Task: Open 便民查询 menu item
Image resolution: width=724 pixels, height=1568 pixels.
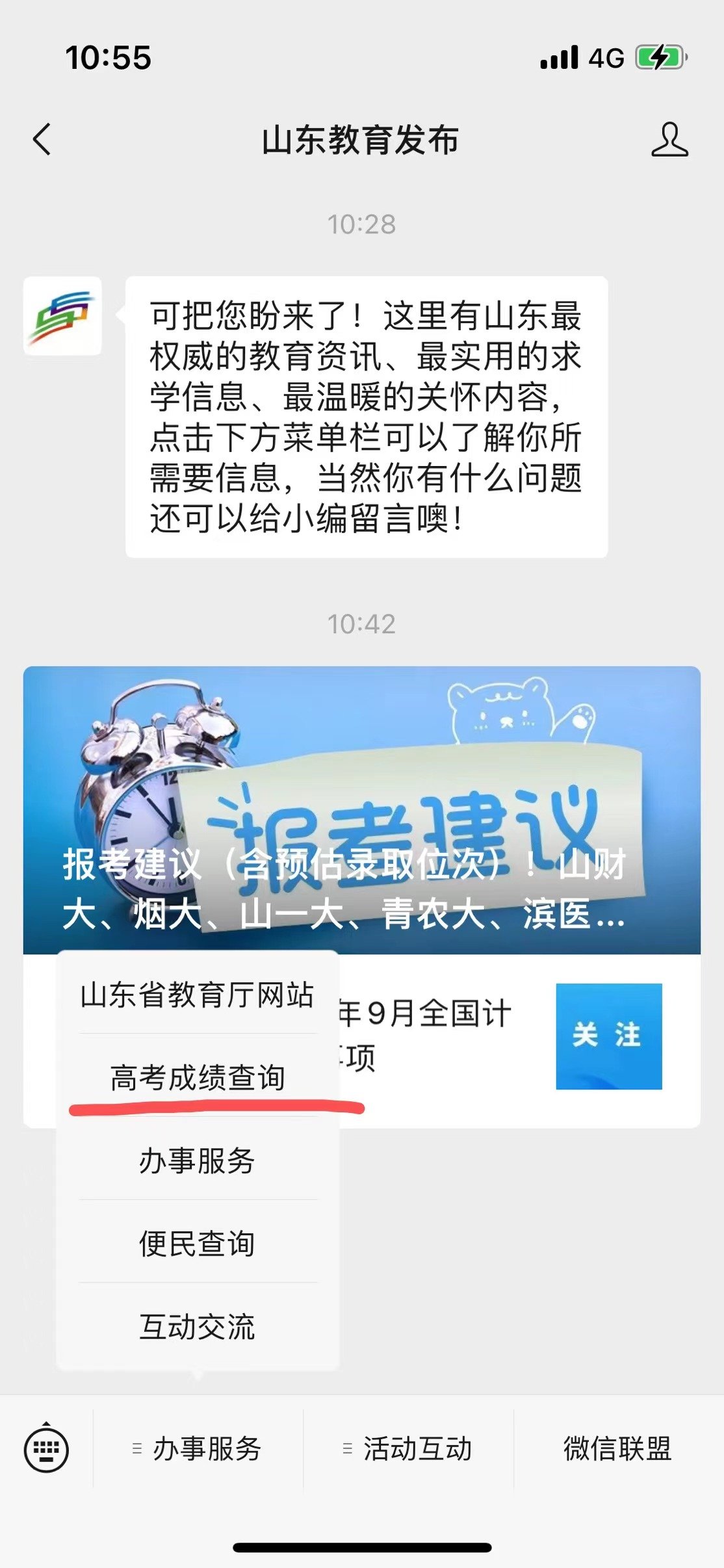Action: pos(198,1243)
